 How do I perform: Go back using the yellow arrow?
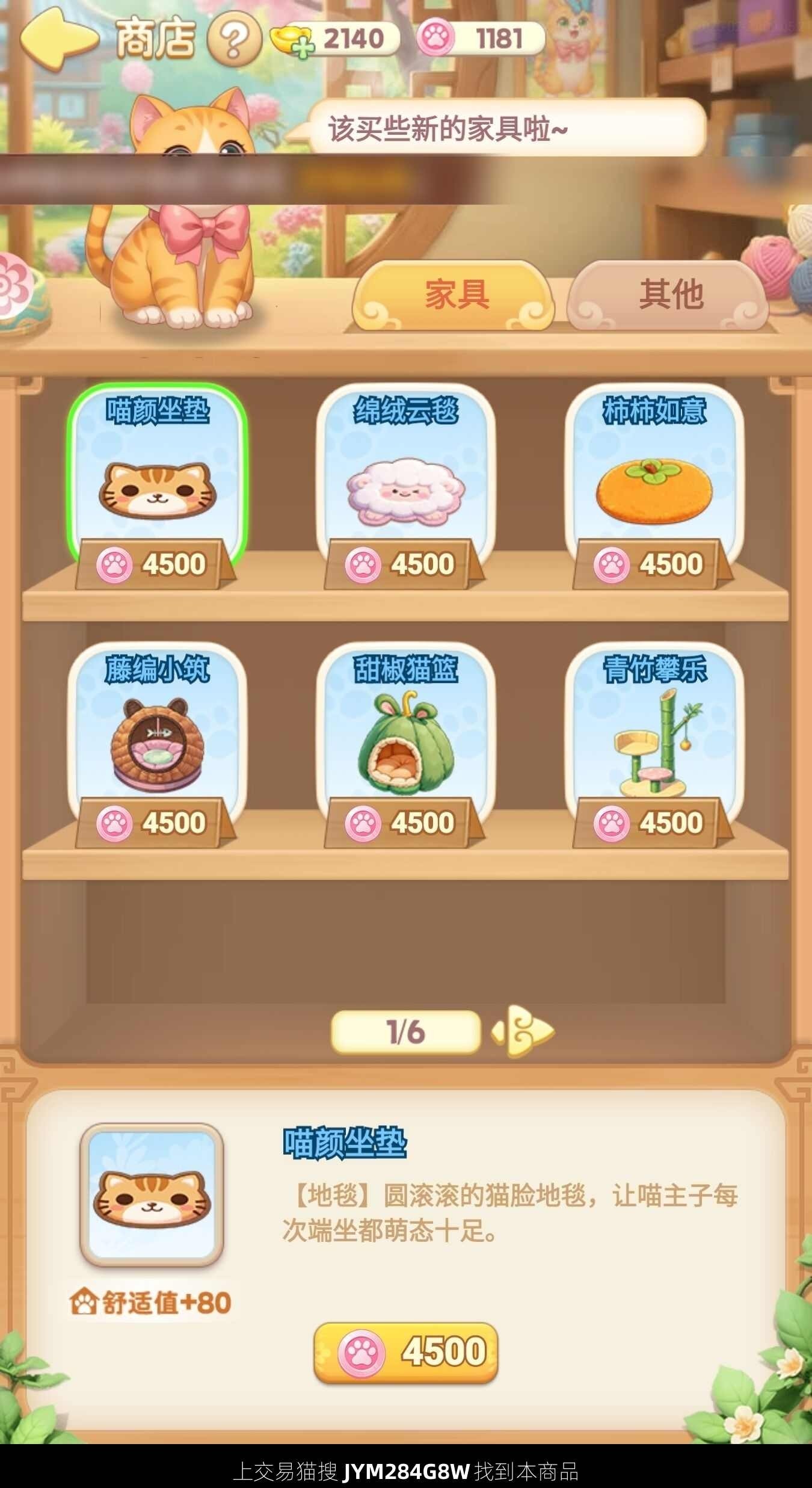click(59, 40)
